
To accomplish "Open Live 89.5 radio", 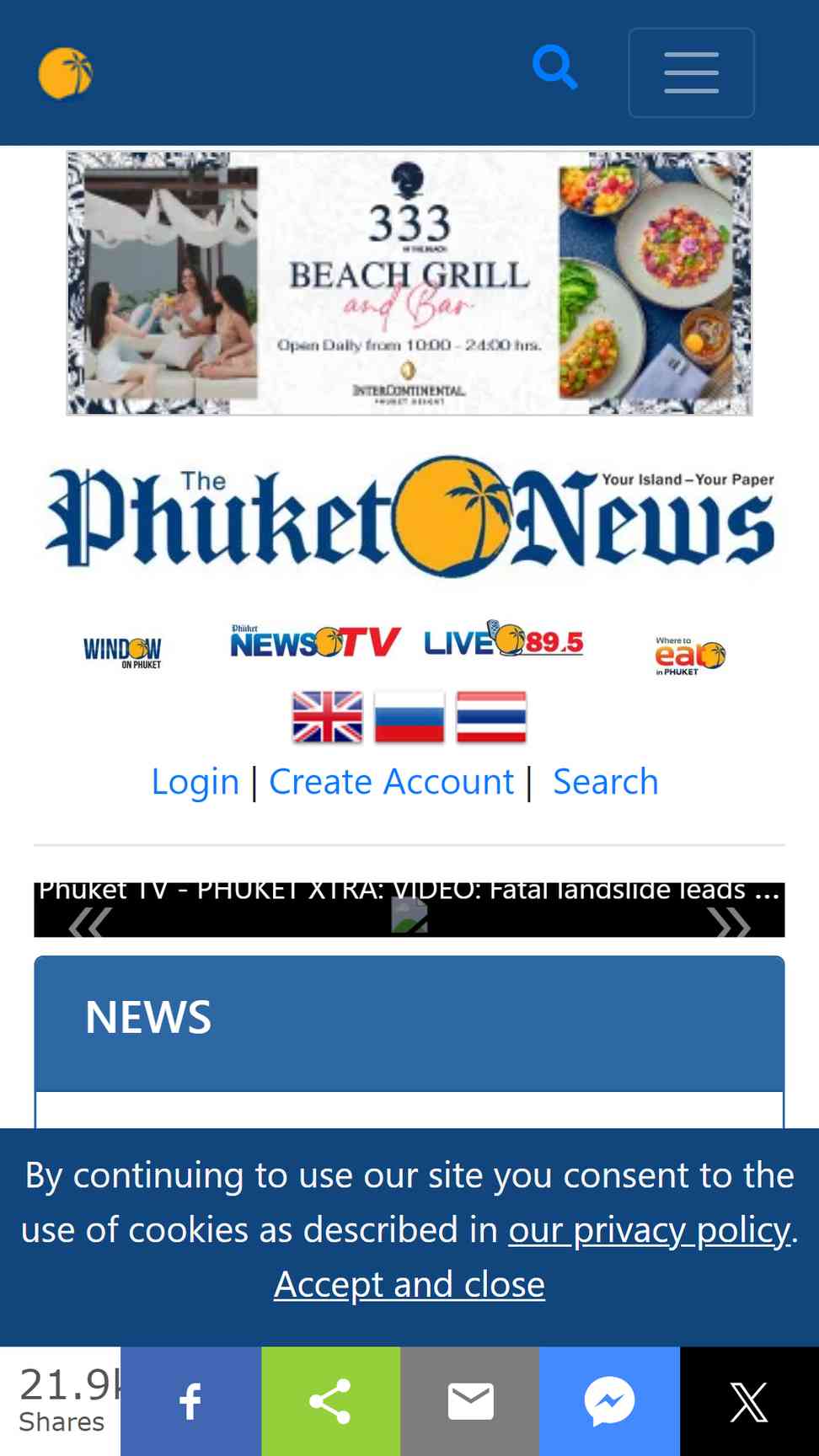I will coord(503,640).
